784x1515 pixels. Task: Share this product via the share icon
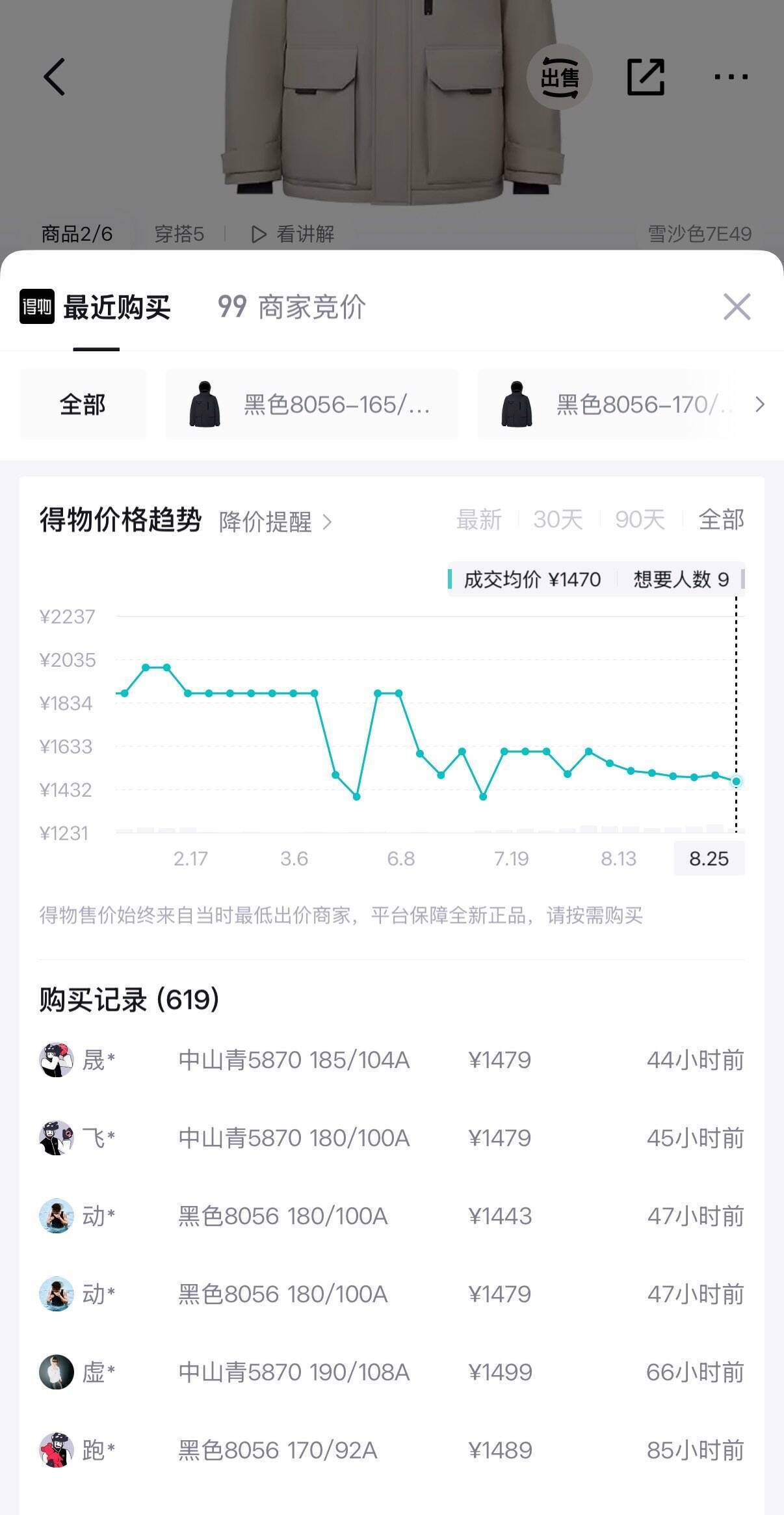tap(646, 77)
